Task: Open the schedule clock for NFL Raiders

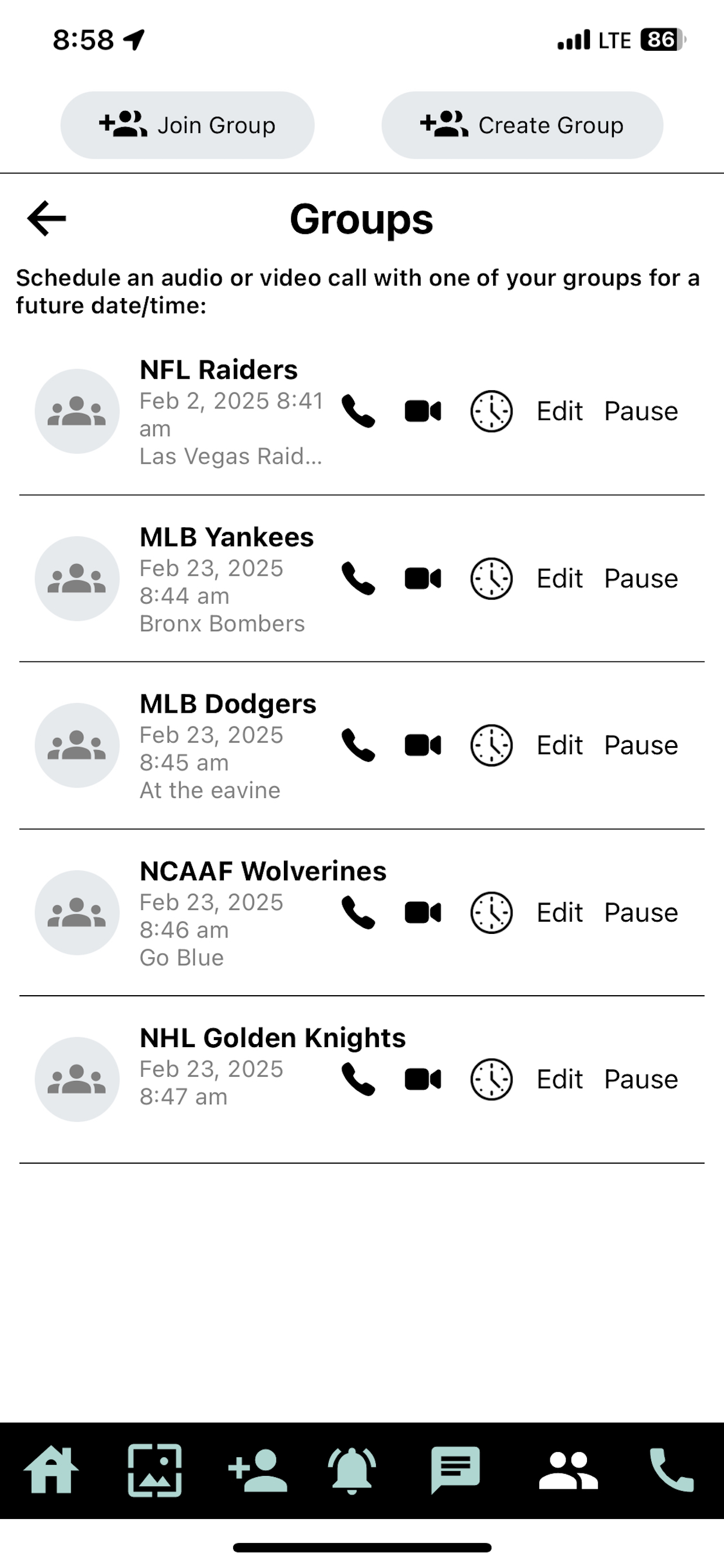Action: click(x=491, y=411)
